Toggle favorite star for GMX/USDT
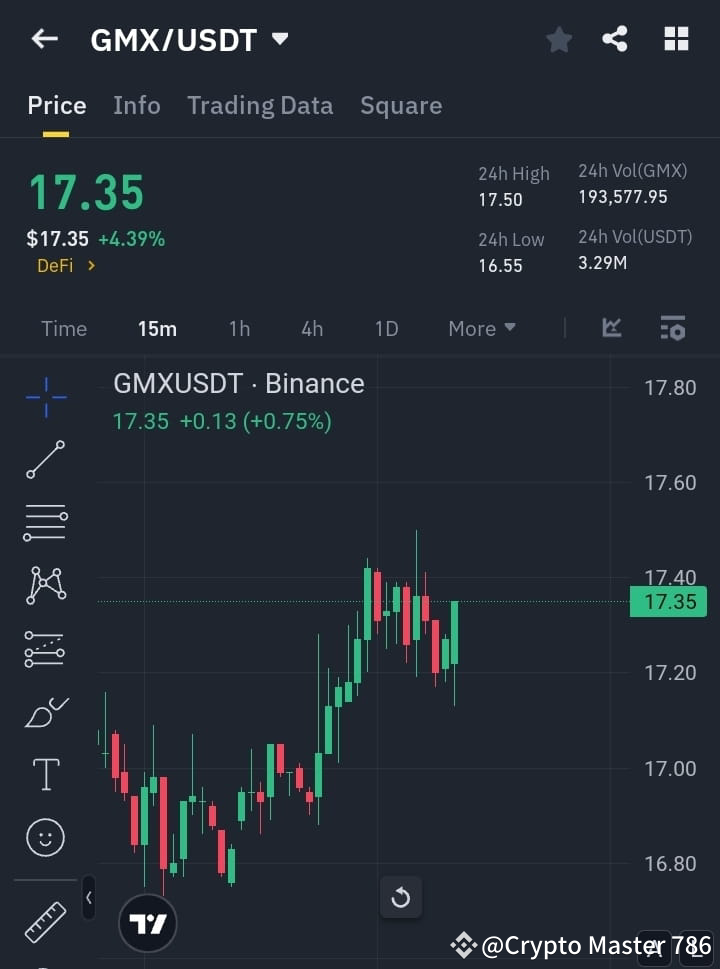The image size is (720, 969). [559, 39]
